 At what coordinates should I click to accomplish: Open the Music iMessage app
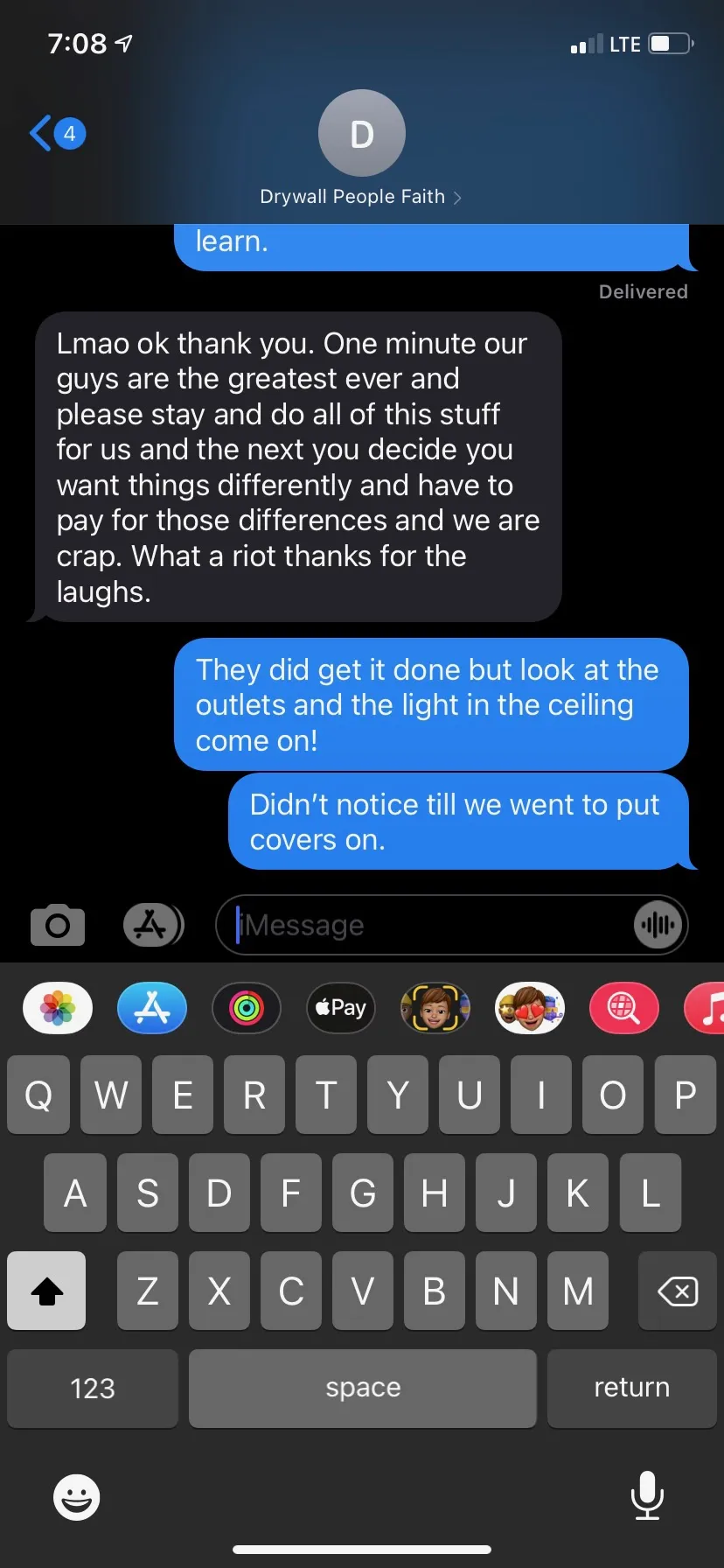tap(705, 1008)
